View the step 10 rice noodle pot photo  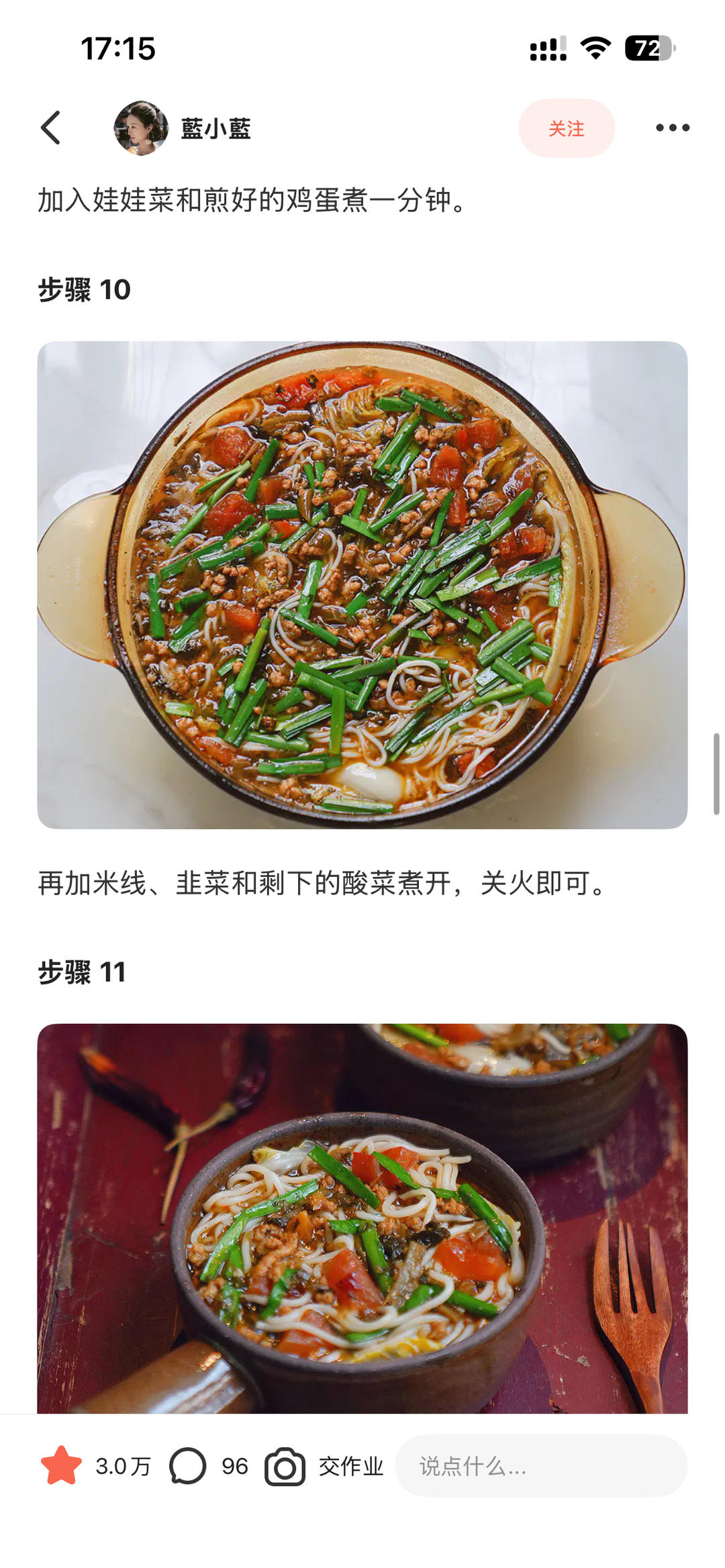click(x=362, y=584)
